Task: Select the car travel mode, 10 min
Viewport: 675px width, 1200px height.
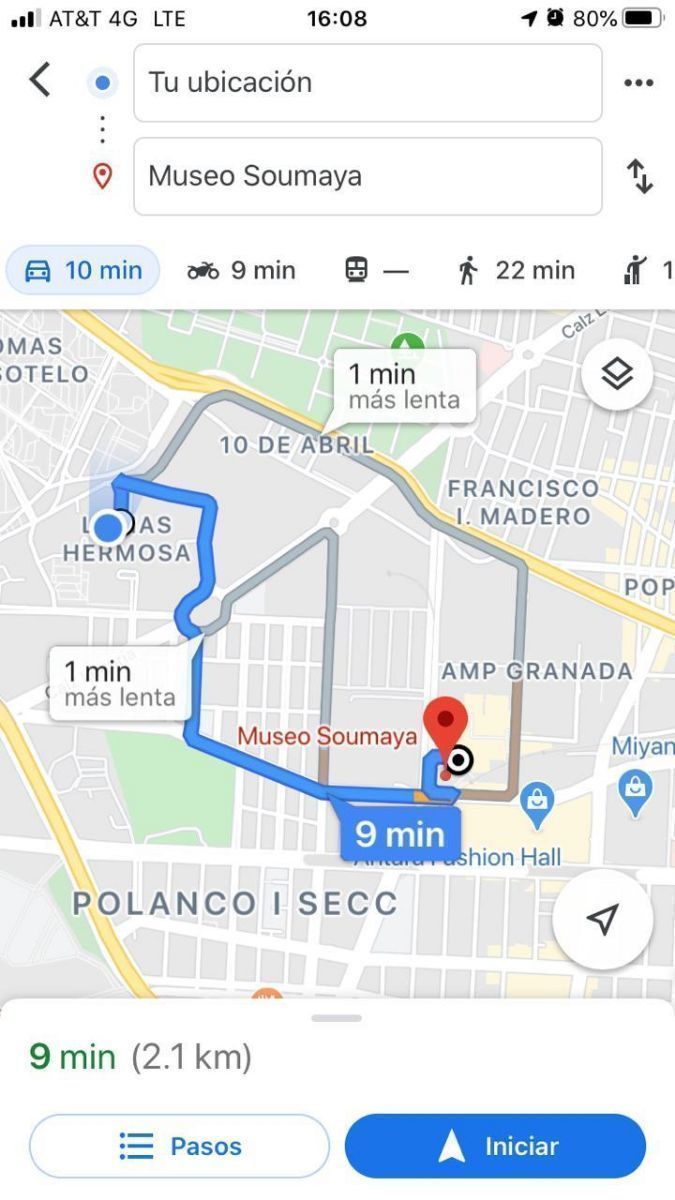Action: pos(83,270)
